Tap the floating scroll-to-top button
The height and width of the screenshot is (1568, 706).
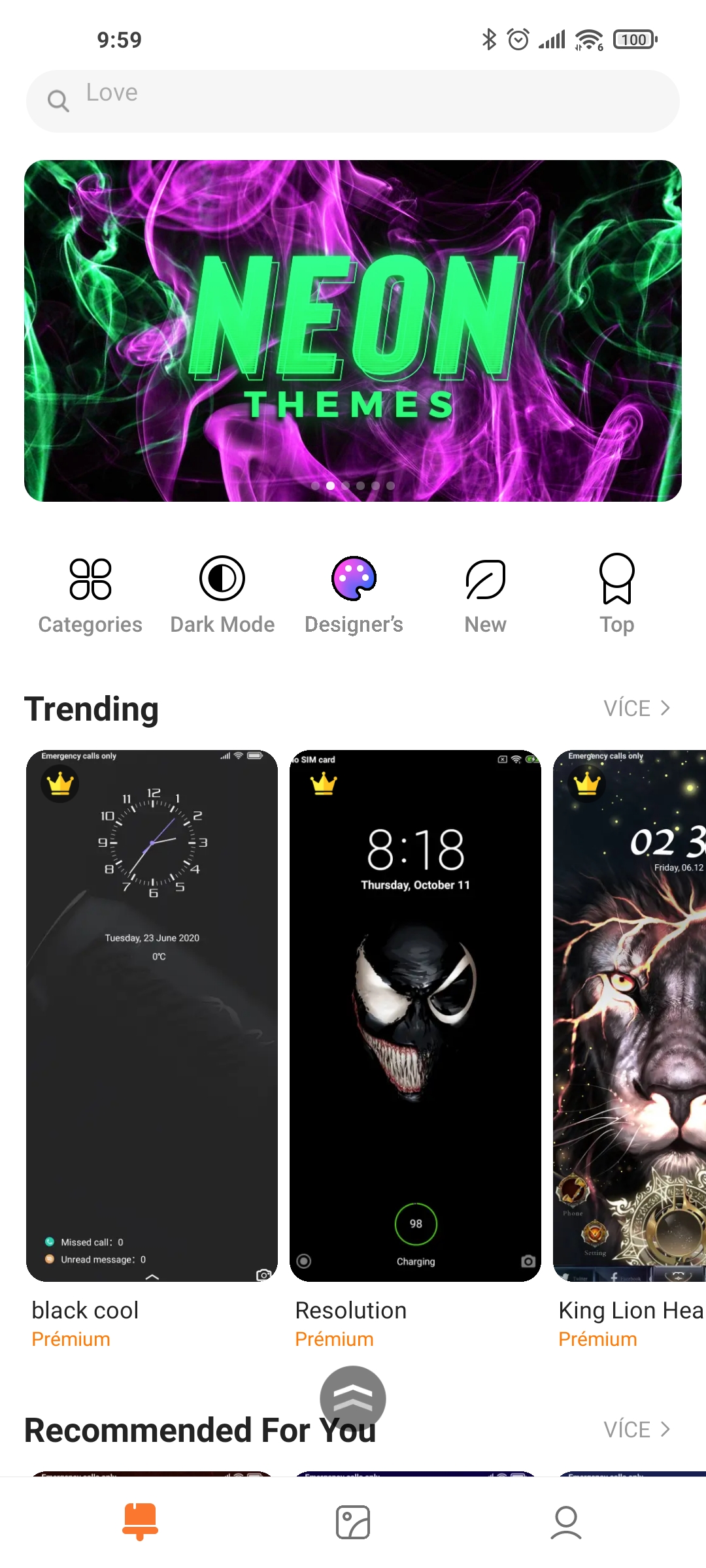[x=353, y=1398]
